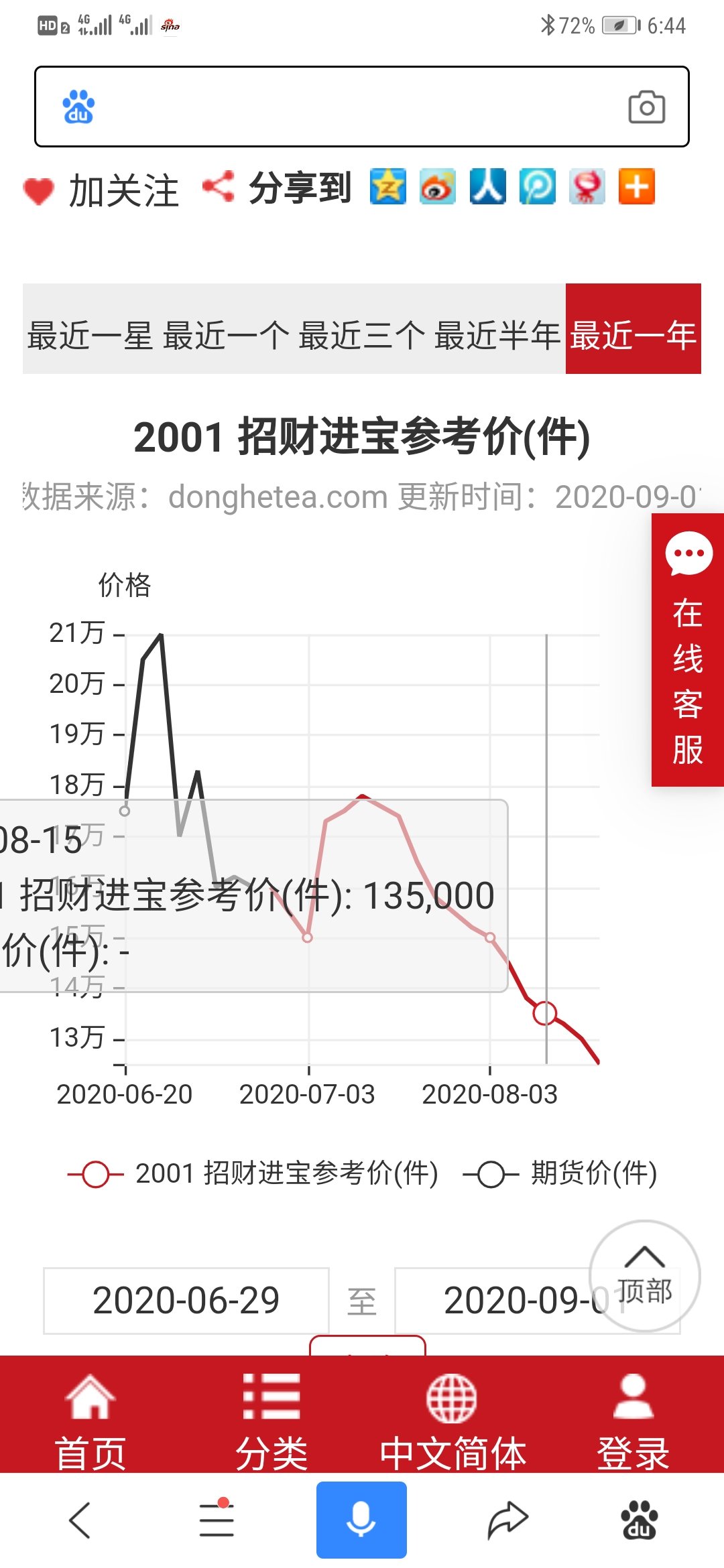Open the 登录 login page
This screenshot has width=724, height=1568.
point(633,1421)
